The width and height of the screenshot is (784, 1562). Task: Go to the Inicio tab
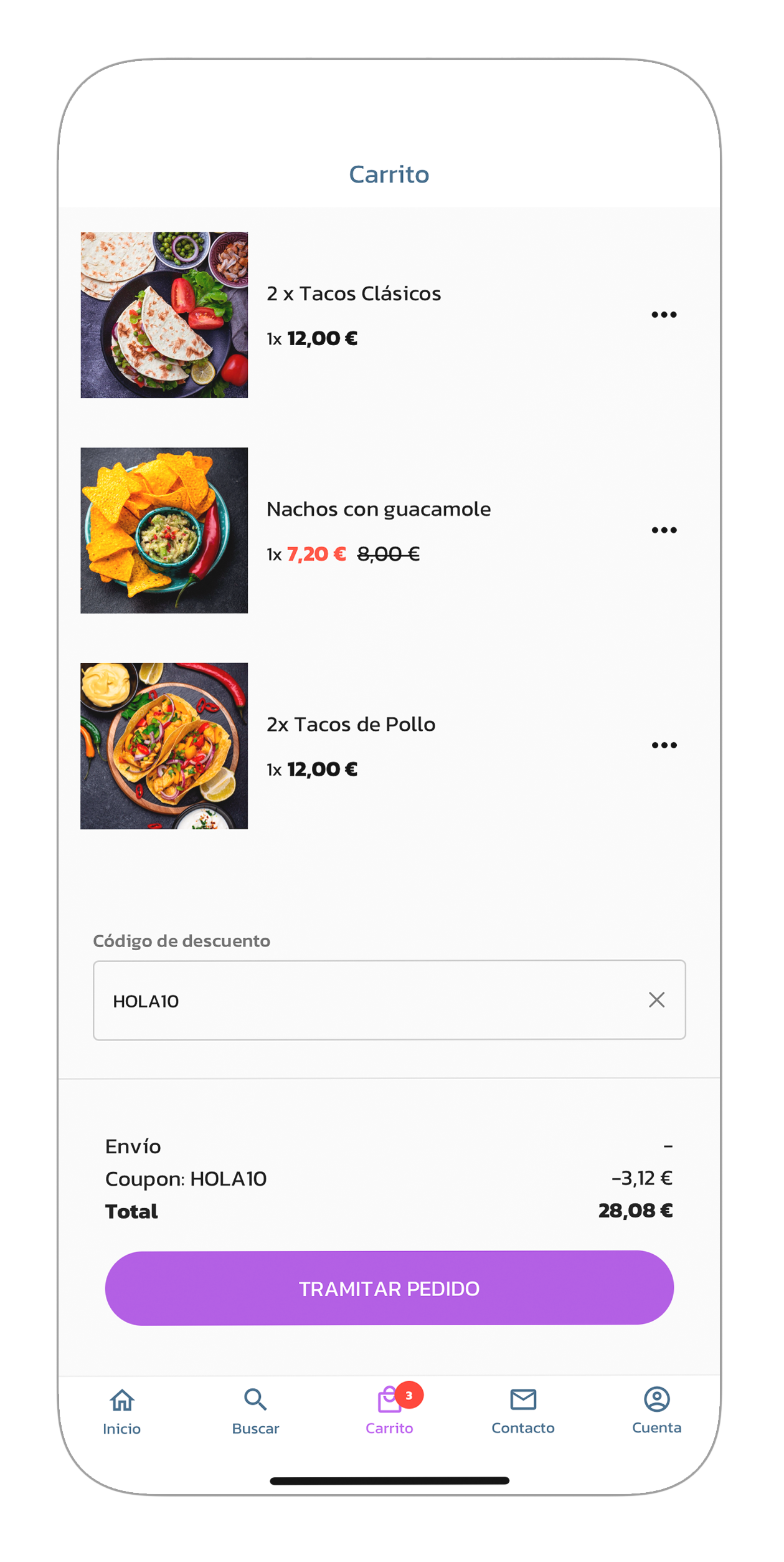click(122, 1411)
